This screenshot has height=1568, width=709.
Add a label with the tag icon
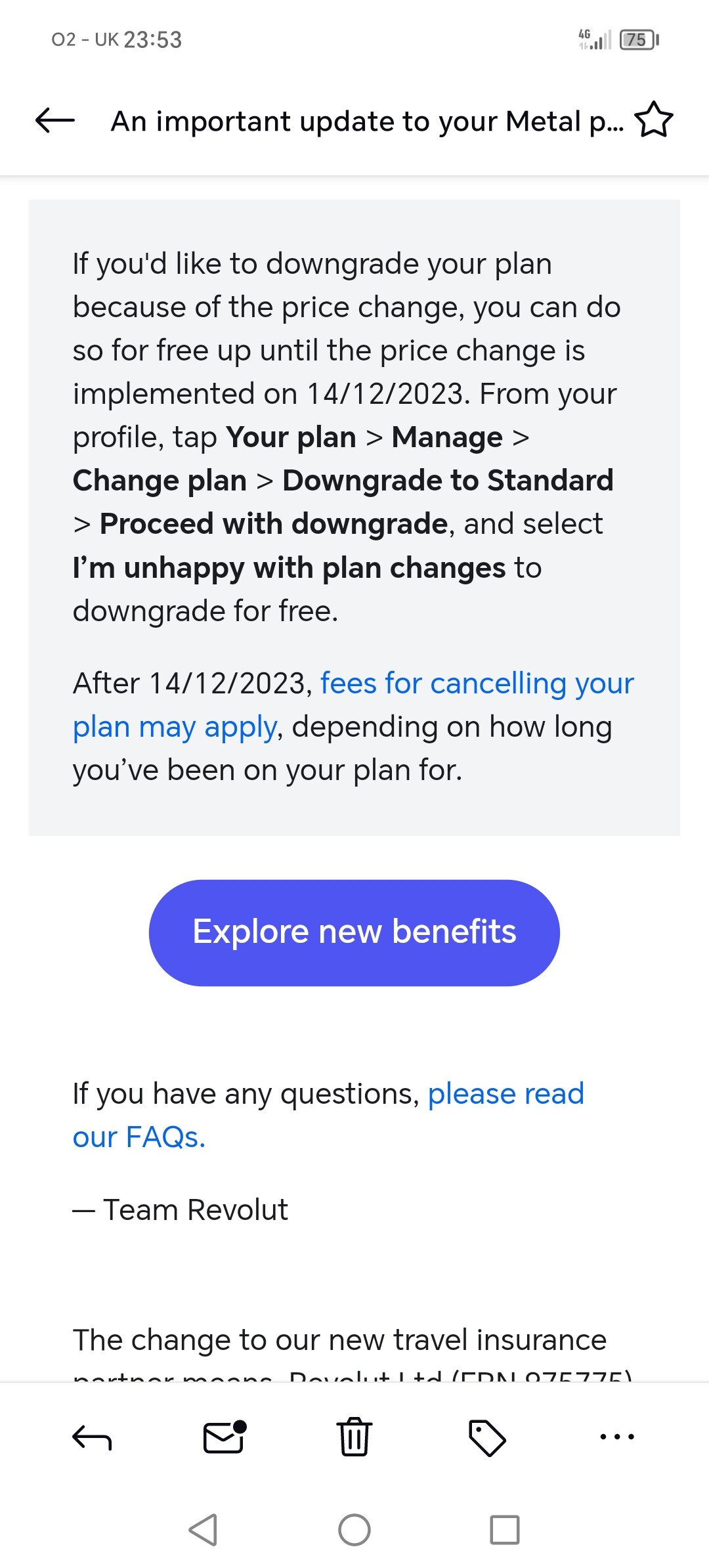tap(487, 1438)
